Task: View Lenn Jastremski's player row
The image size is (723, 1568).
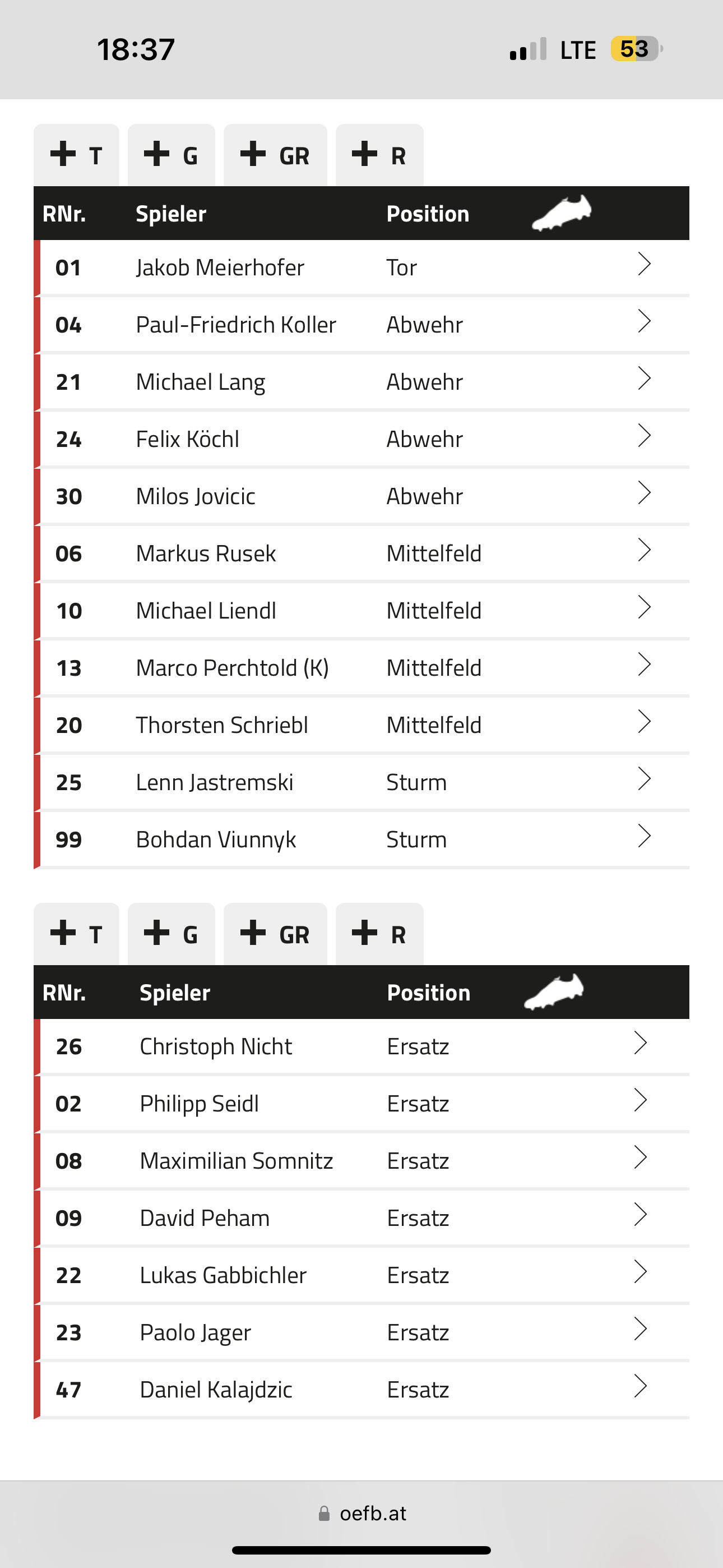Action: (361, 783)
